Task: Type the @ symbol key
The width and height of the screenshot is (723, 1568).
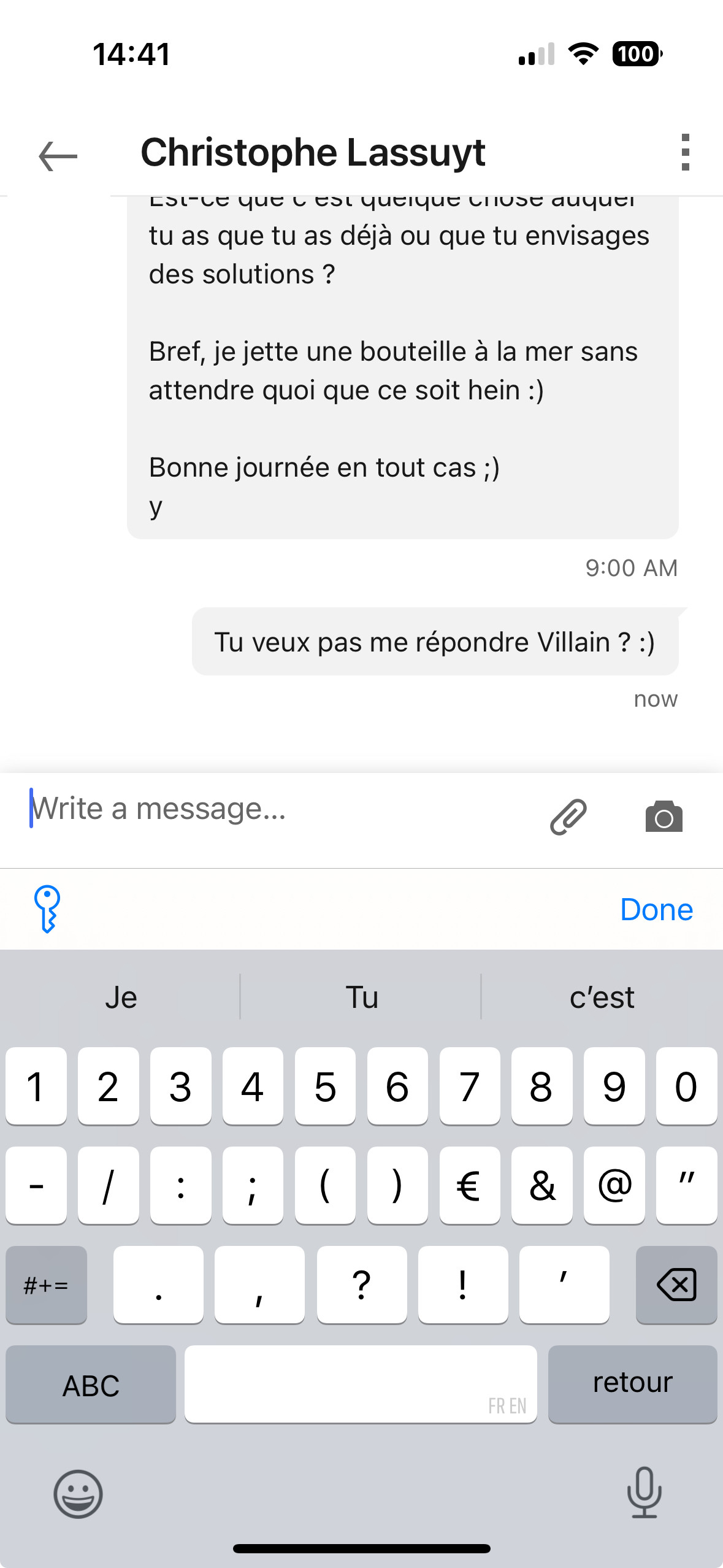Action: [x=614, y=1185]
